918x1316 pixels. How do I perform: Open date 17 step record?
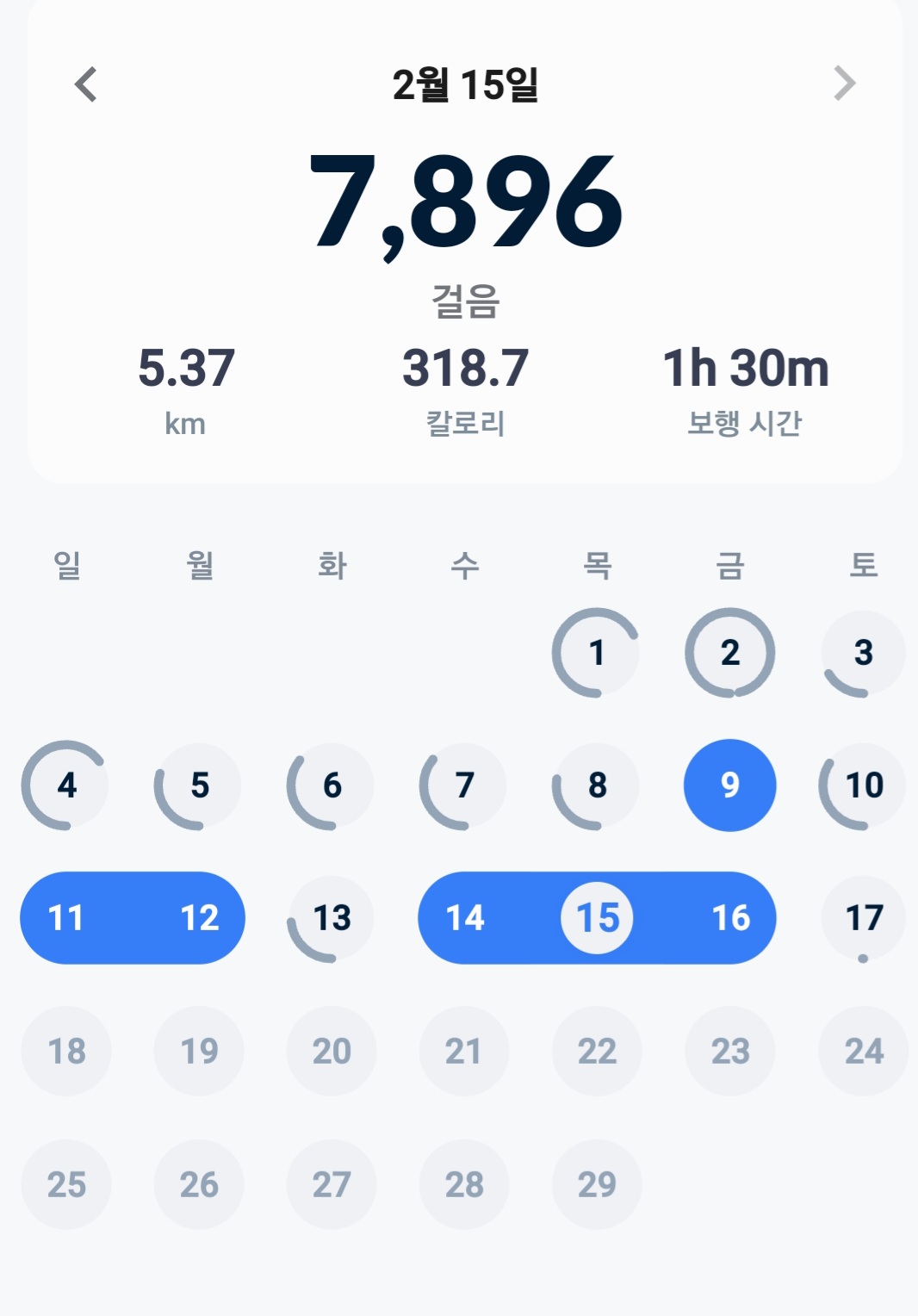863,918
